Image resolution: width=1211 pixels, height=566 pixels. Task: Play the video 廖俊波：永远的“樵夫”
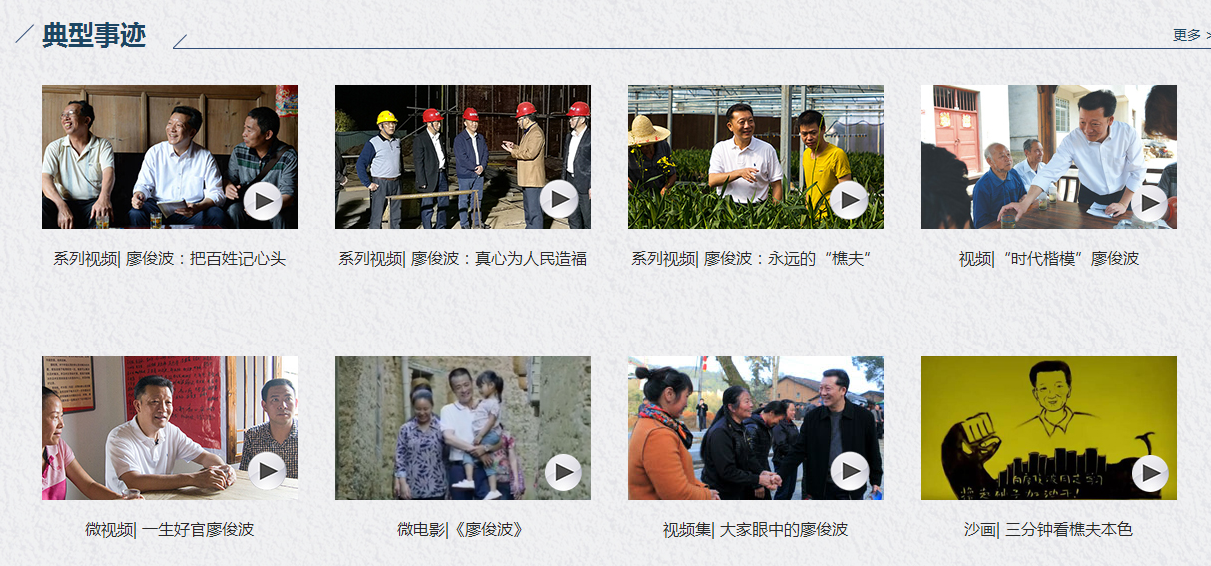849,200
